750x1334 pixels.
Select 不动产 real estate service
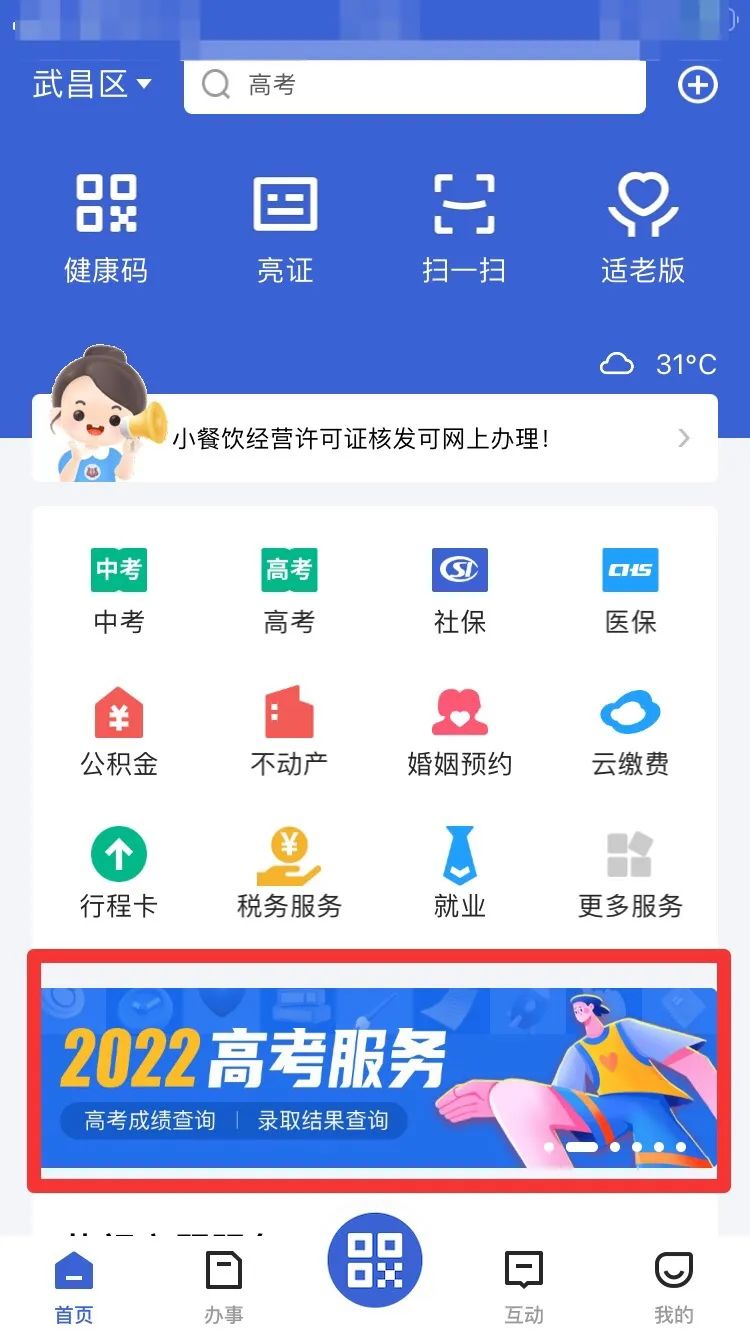coord(289,733)
